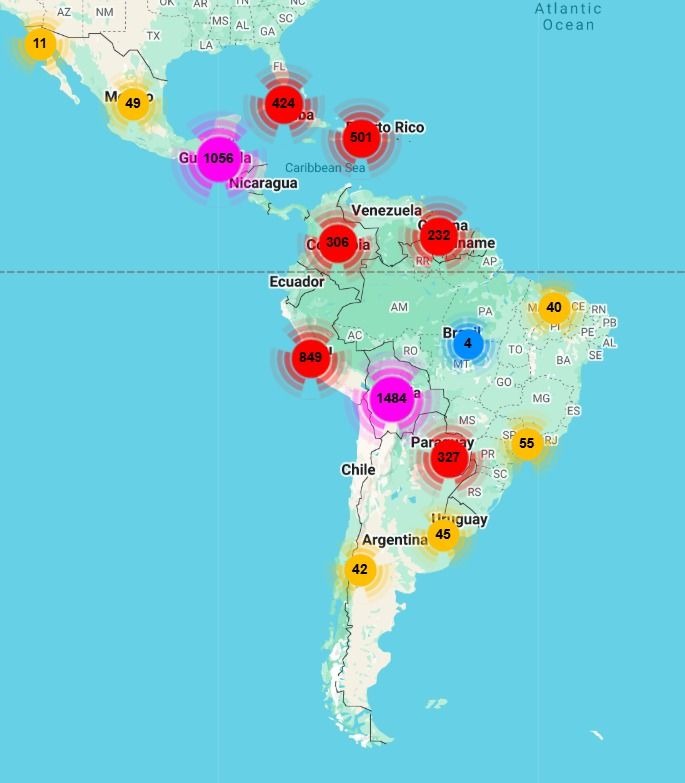Expand the 1484 cluster over Bolivia
The height and width of the screenshot is (783, 685).
392,398
